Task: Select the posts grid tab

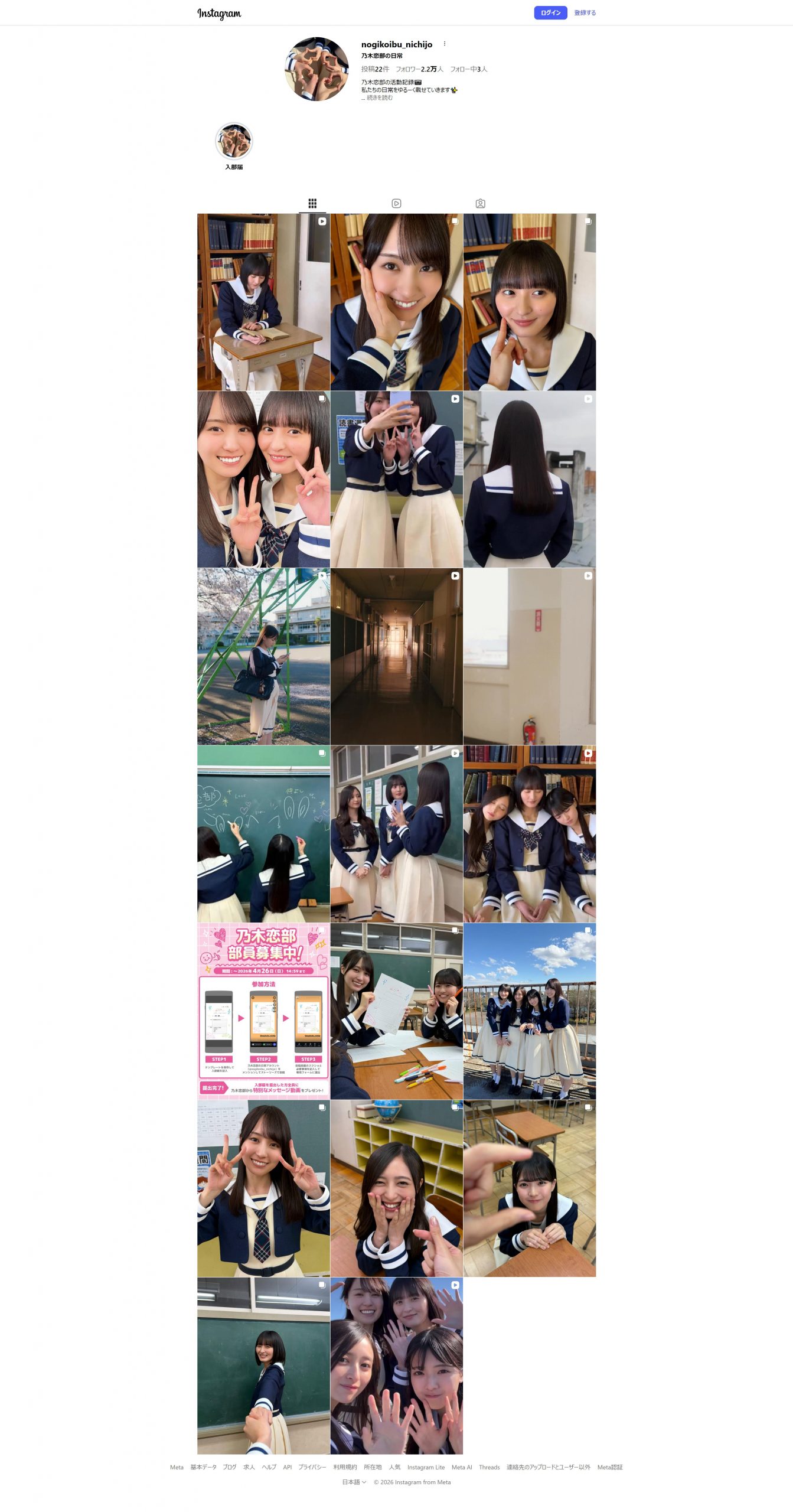Action: click(312, 204)
